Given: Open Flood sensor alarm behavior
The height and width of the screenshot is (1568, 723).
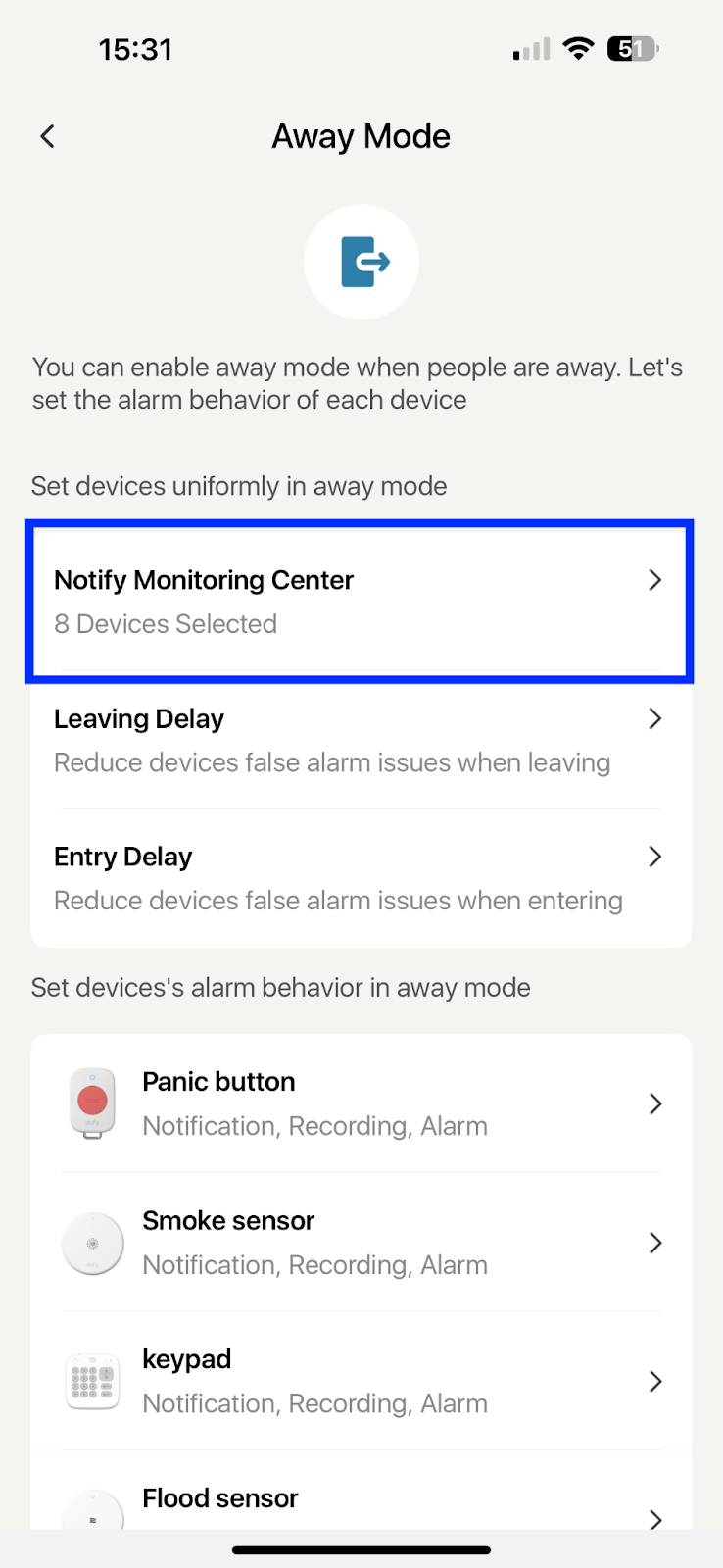Looking at the screenshot, I should (360, 1504).
